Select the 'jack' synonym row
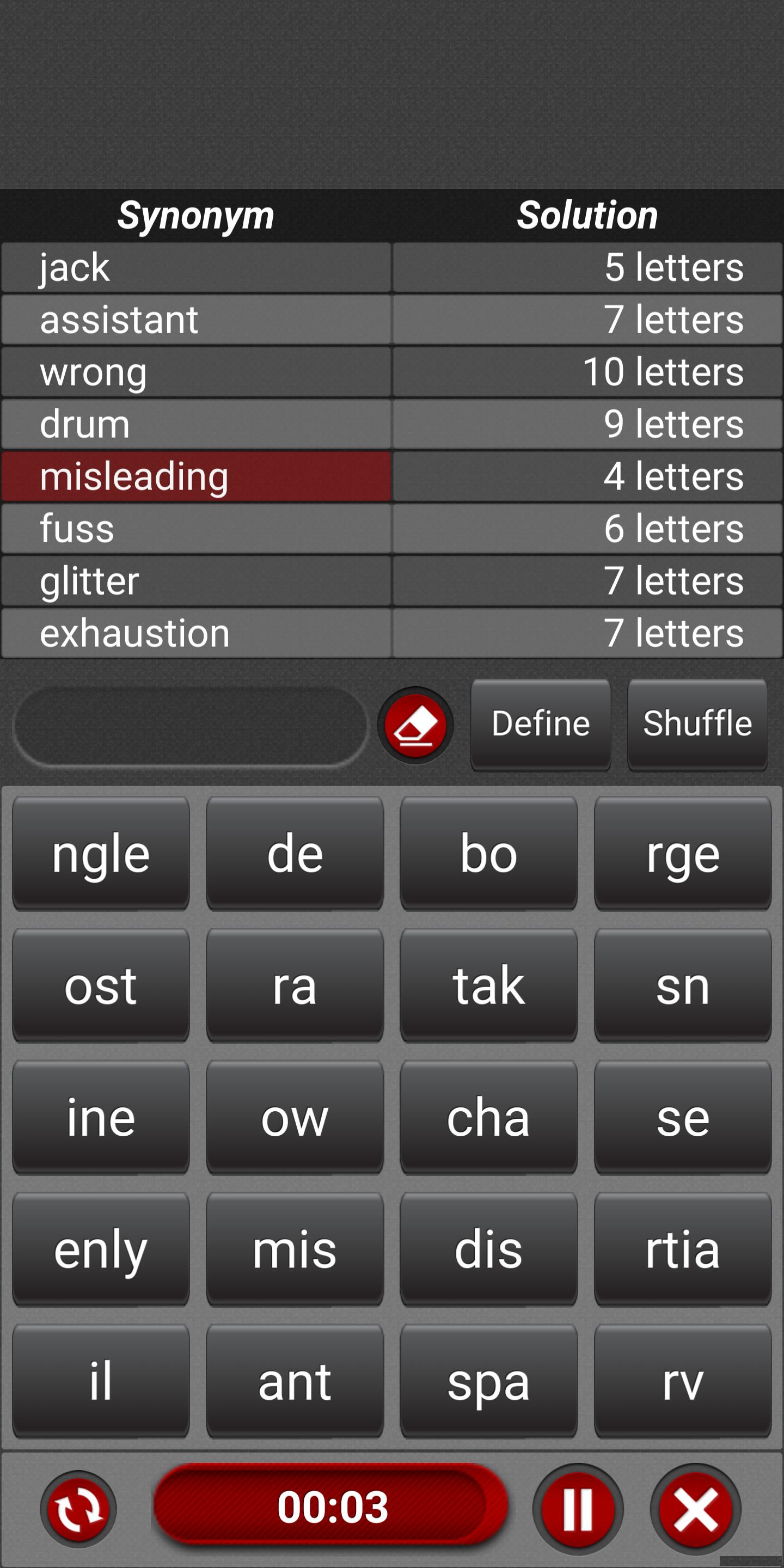This screenshot has width=784, height=1568. [196, 268]
